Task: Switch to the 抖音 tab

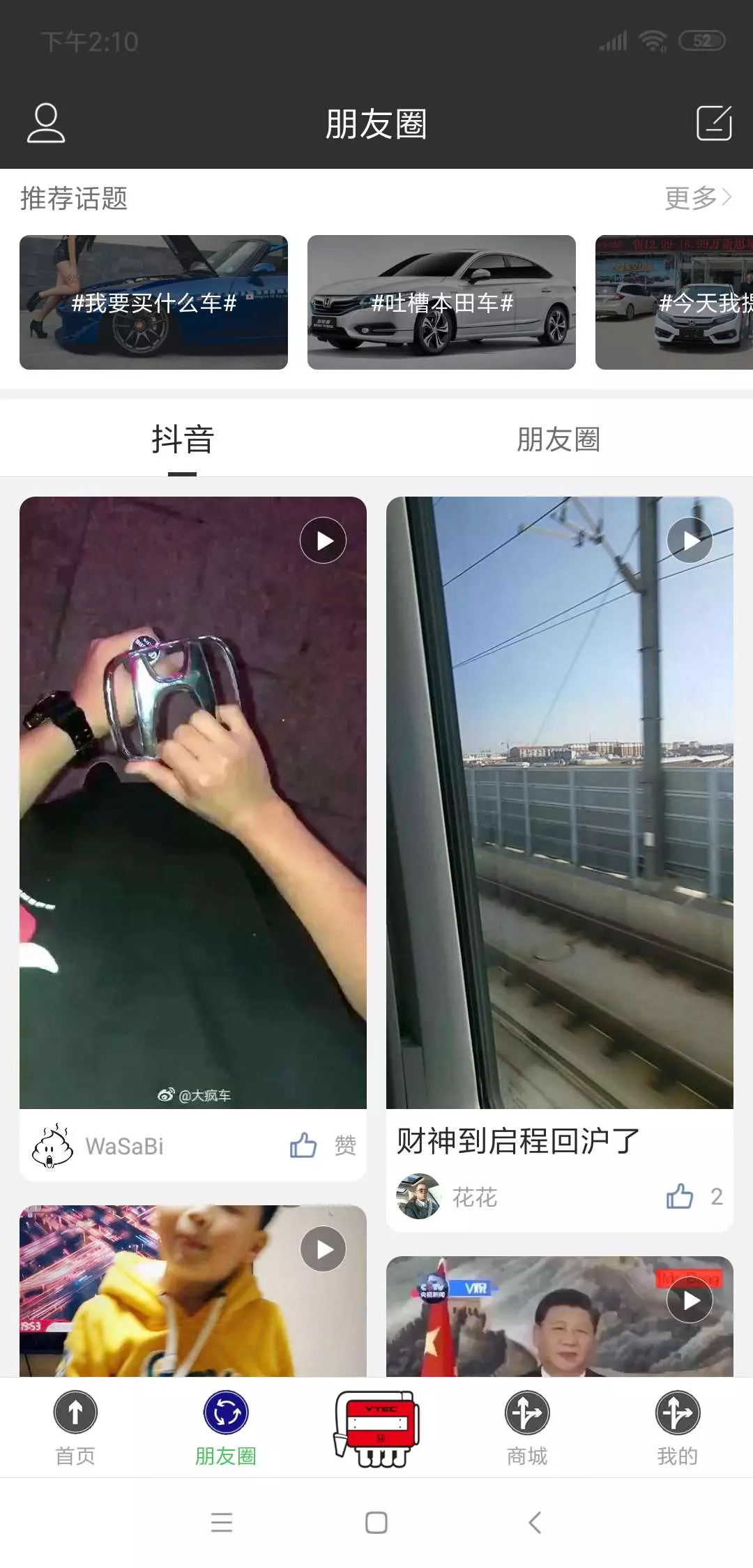Action: (x=183, y=439)
